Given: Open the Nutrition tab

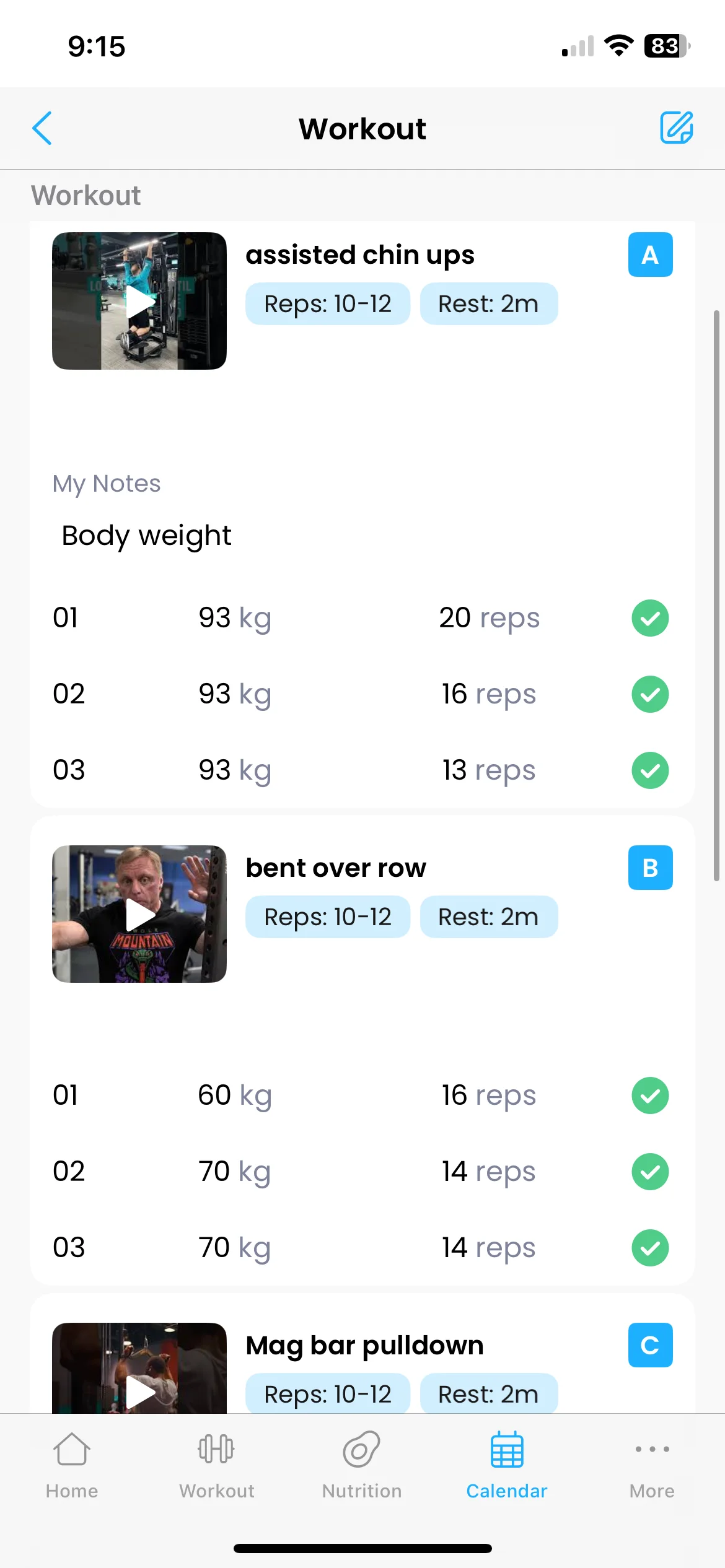Looking at the screenshot, I should 362,1465.
